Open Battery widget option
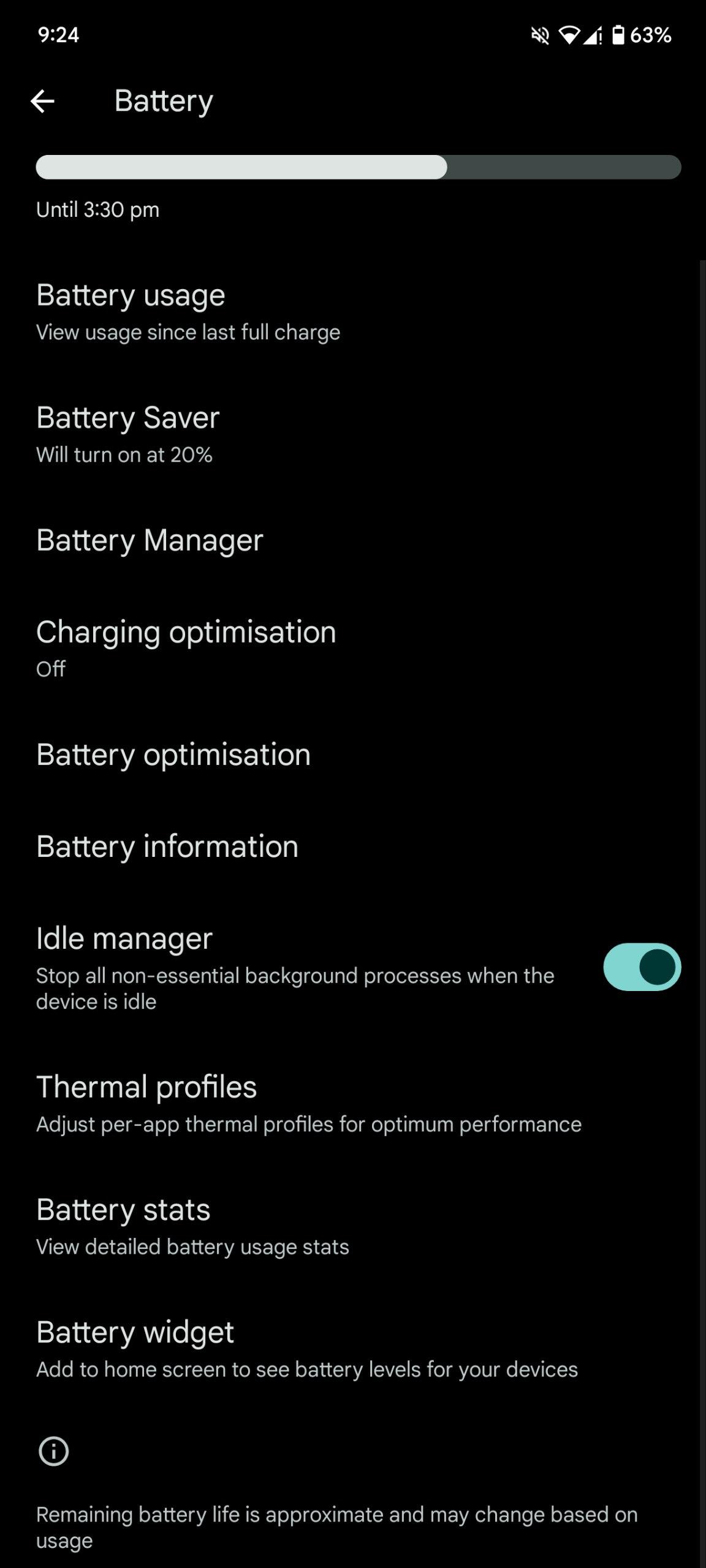The height and width of the screenshot is (1568, 706). 306,1349
